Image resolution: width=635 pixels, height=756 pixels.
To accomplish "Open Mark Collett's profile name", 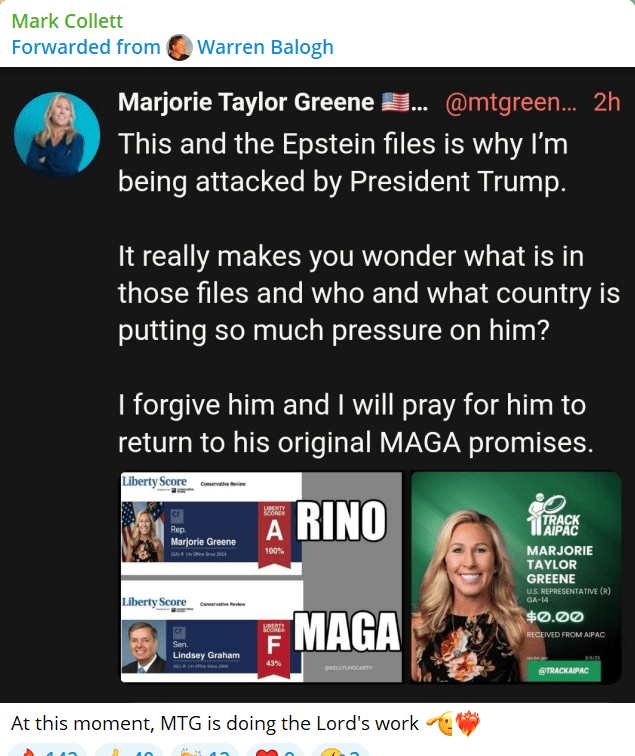I will (67, 20).
